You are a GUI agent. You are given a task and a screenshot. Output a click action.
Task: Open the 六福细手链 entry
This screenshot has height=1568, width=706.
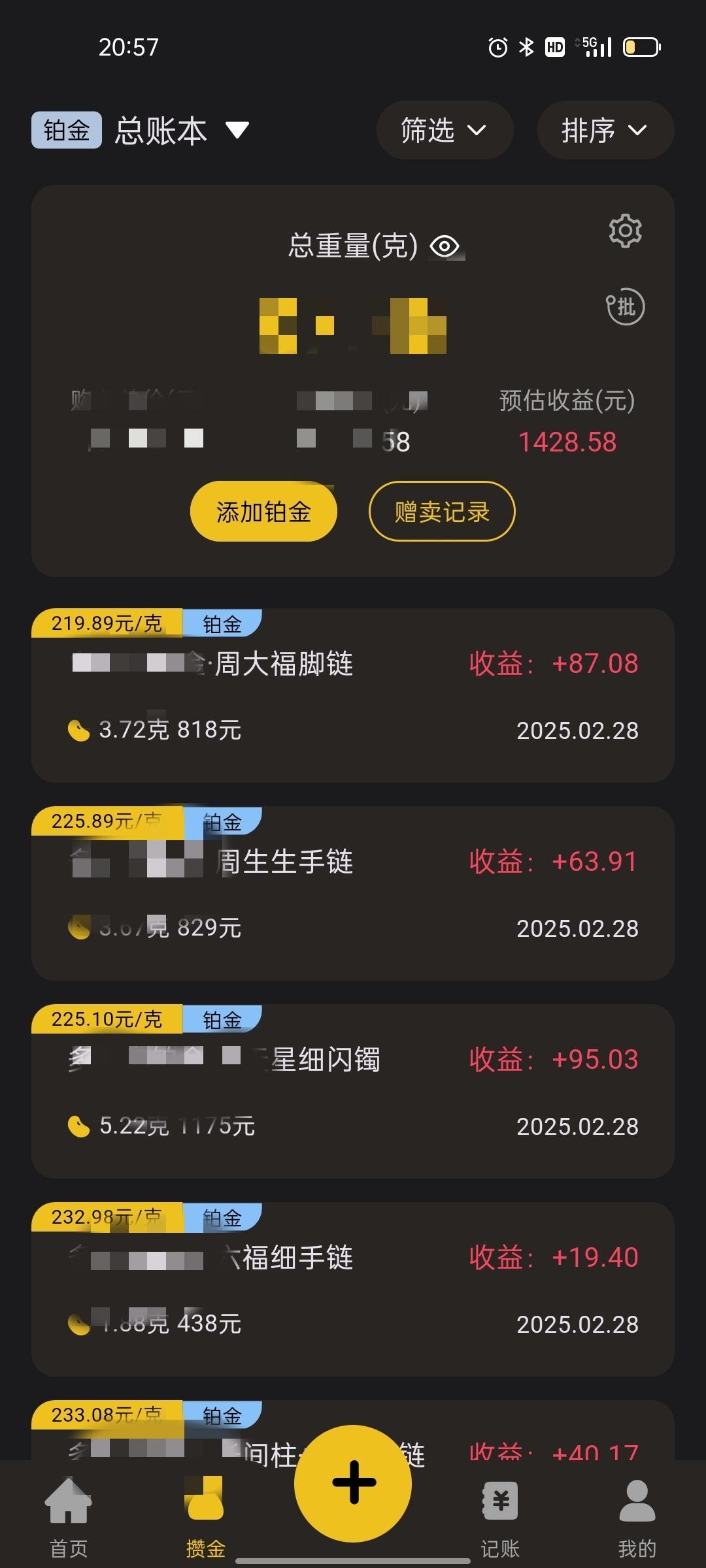pyautogui.click(x=353, y=1289)
